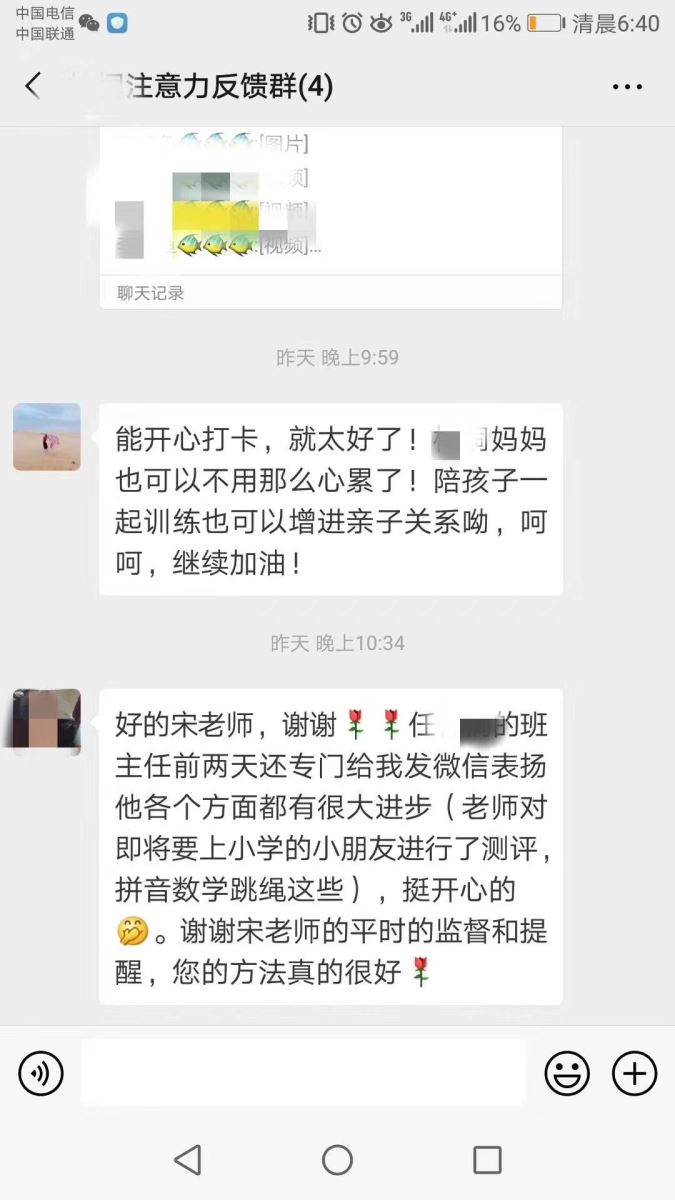The height and width of the screenshot is (1200, 675).
Task: View profile of the blurred avatar sender
Action: (47, 722)
